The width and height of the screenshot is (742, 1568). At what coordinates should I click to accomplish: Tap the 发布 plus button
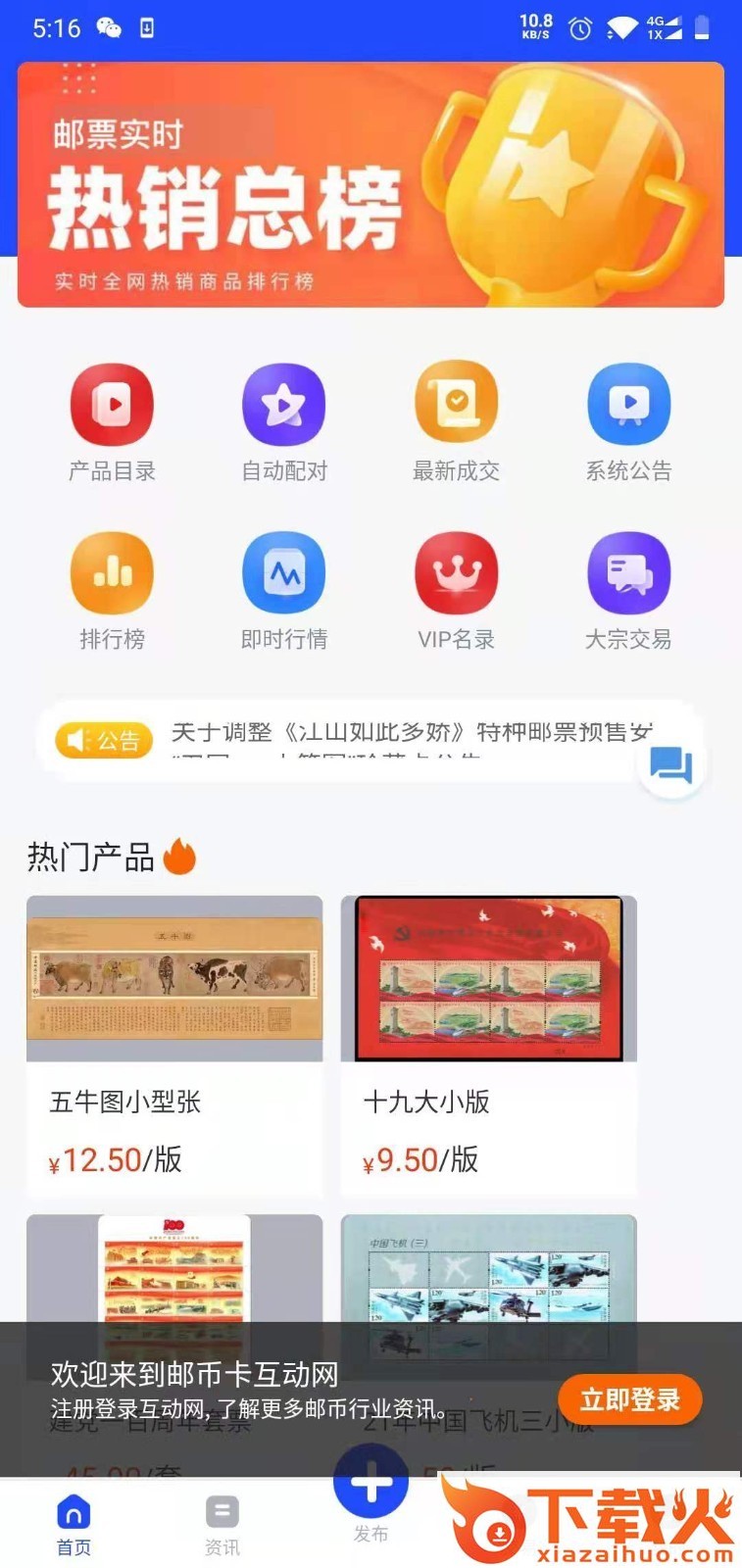point(371,1484)
